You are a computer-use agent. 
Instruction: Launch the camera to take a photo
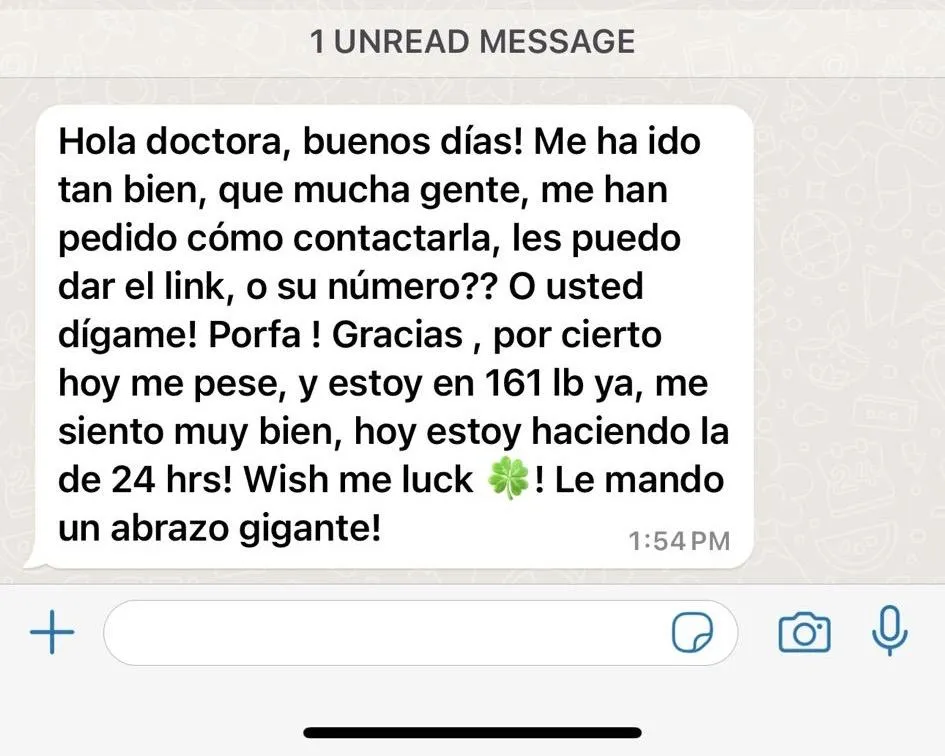[x=804, y=633]
